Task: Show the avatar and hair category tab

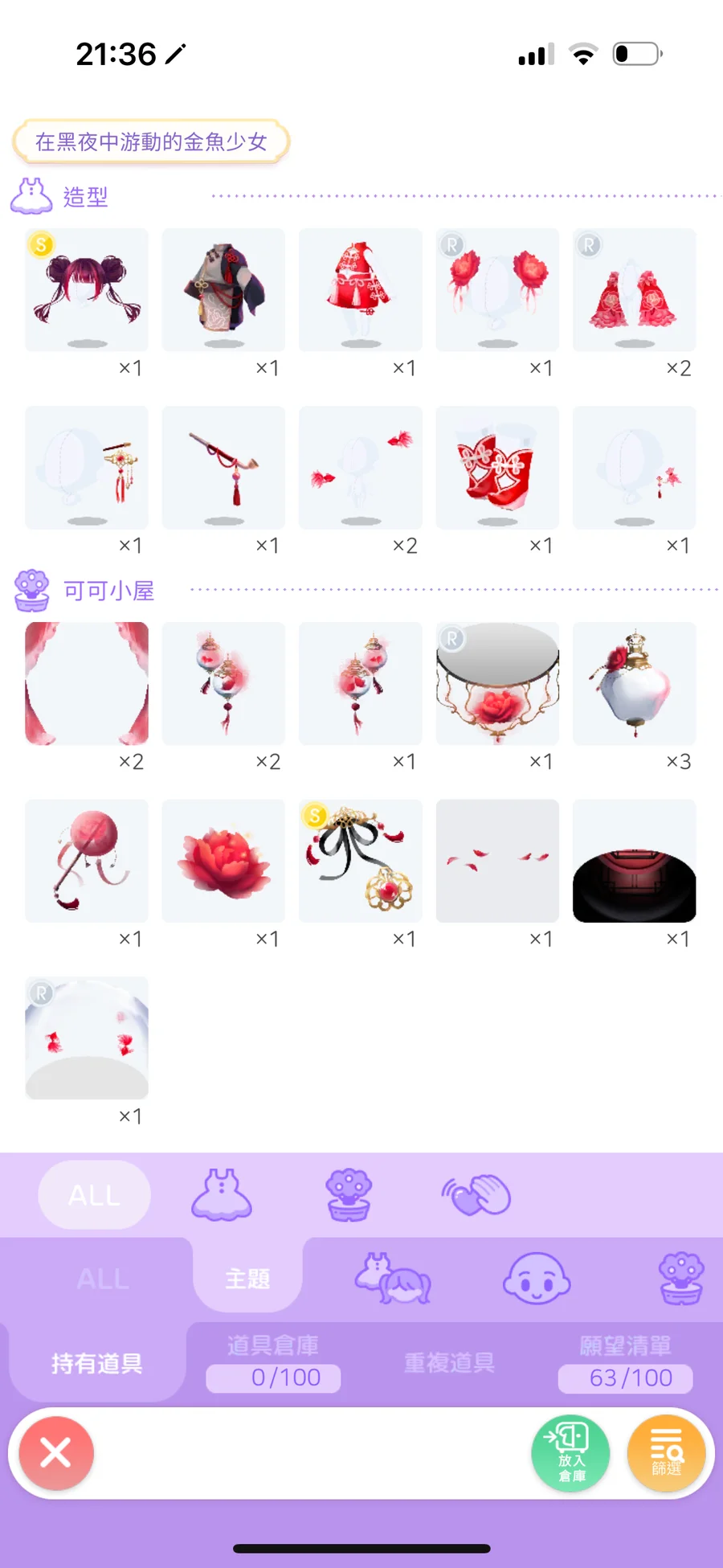Action: (x=393, y=1278)
